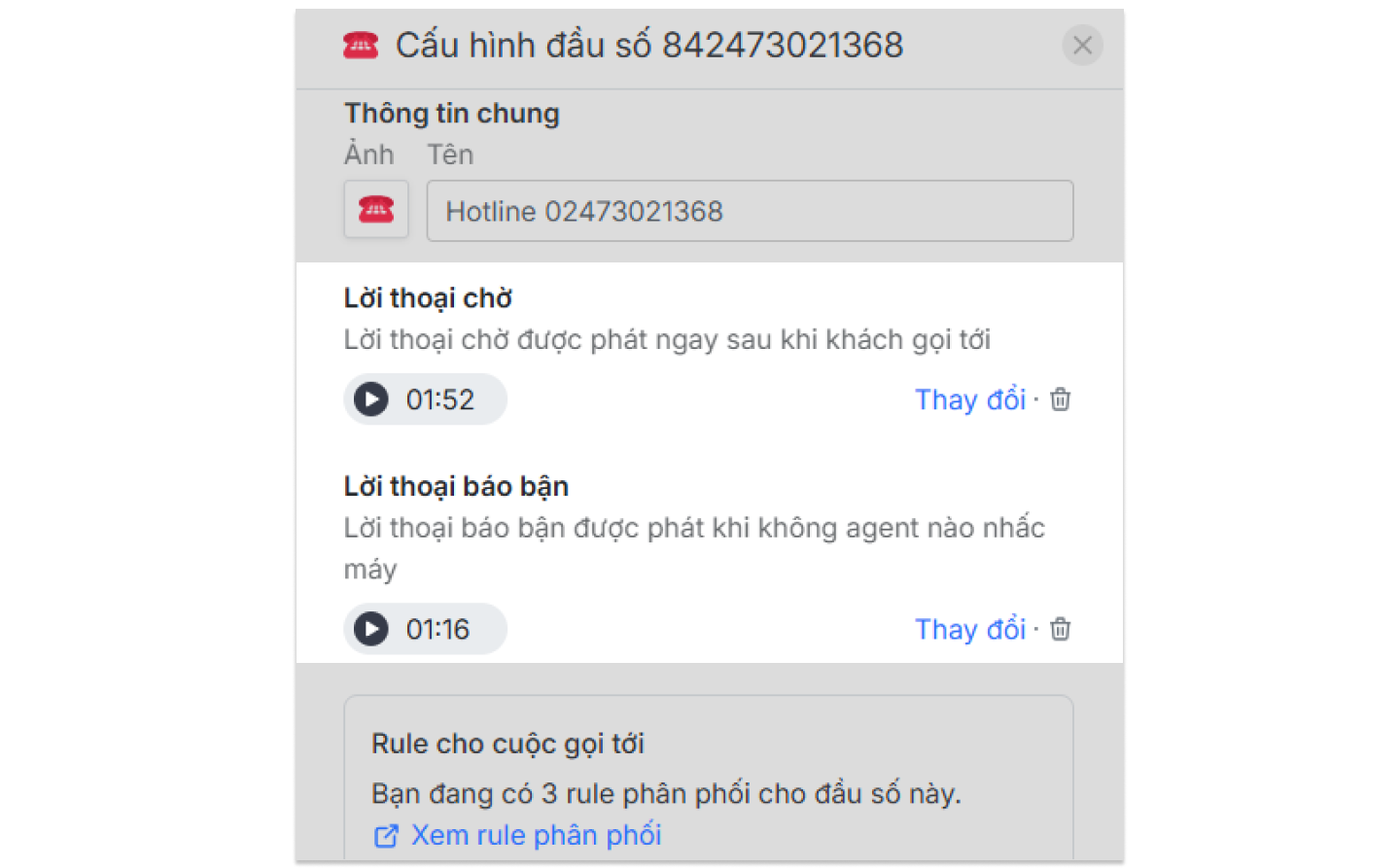
Task: Delete the Lời thoại báo bận recording
Action: click(x=1061, y=629)
